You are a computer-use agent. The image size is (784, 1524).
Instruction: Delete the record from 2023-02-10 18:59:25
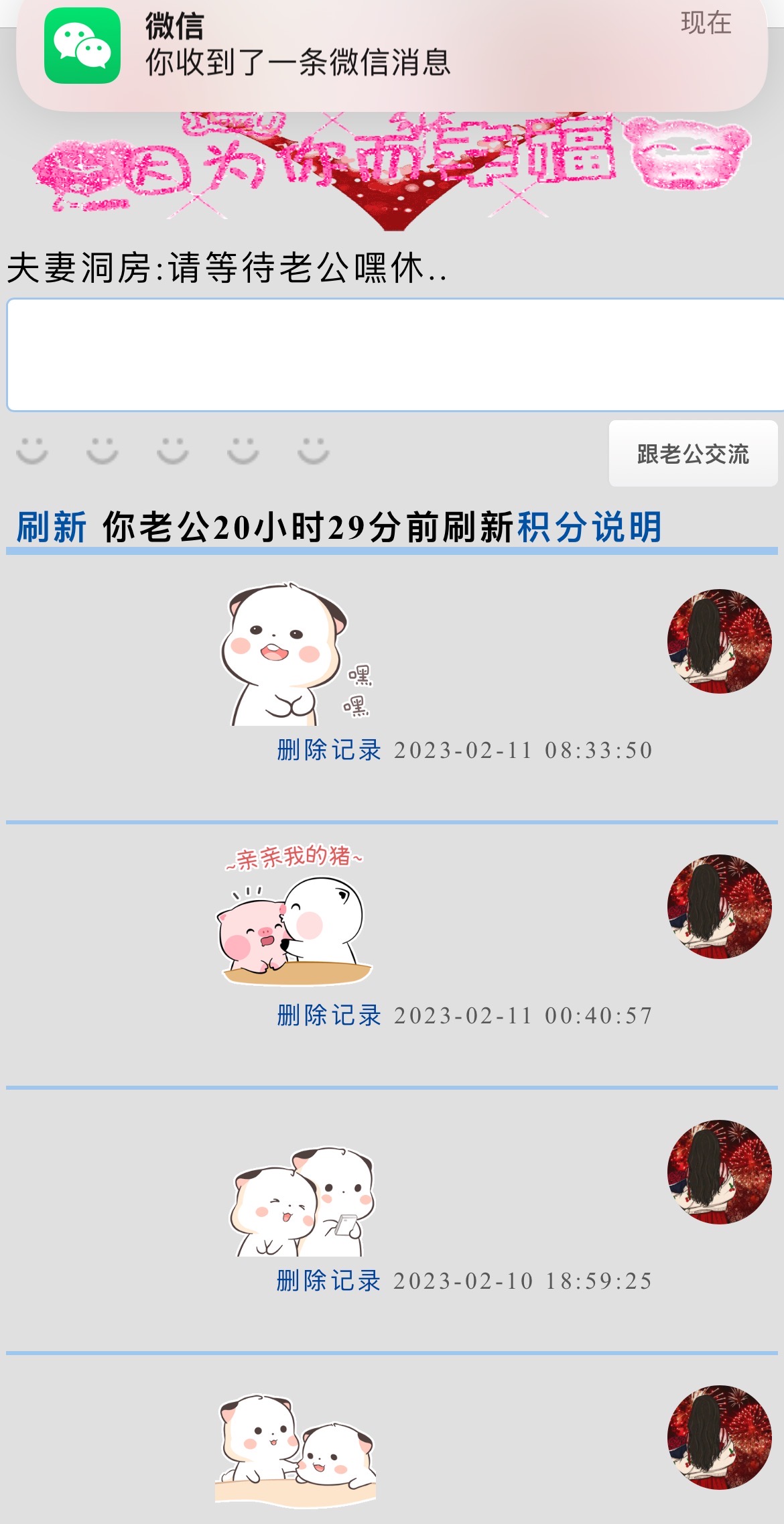(329, 1281)
